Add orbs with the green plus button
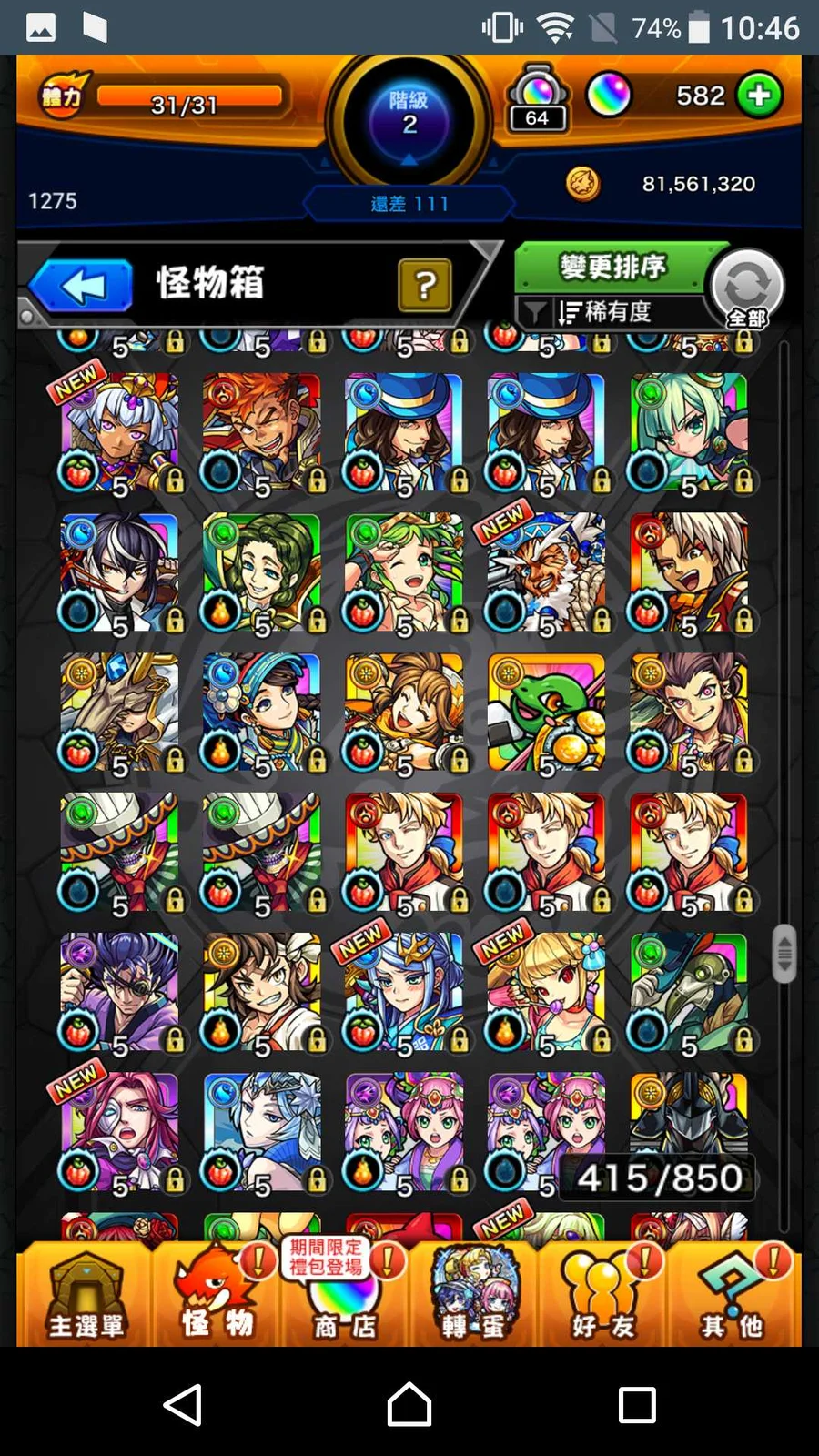This screenshot has width=819, height=1456. tap(760, 96)
